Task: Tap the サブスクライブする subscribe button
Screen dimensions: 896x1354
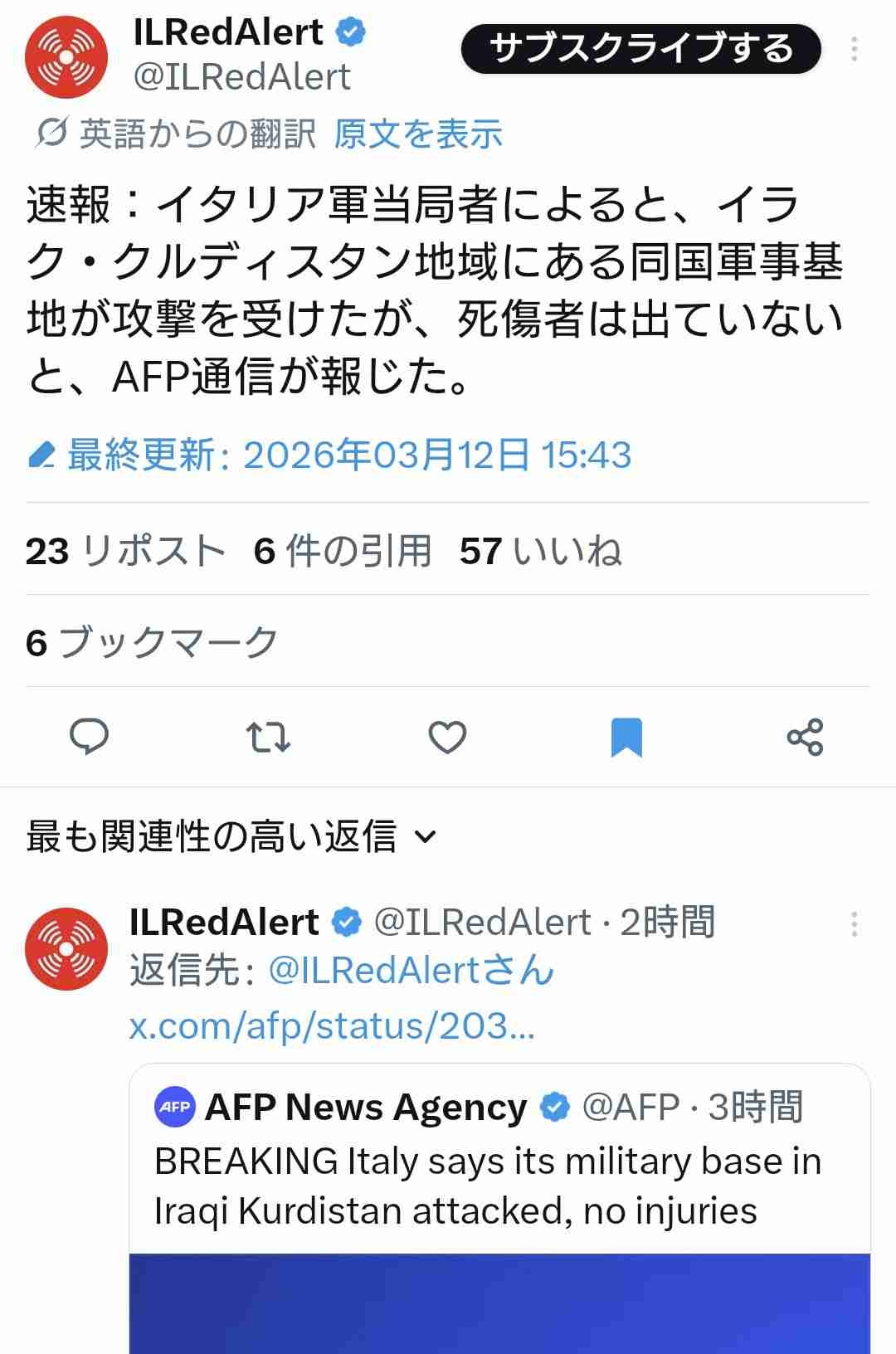Action: (640, 49)
